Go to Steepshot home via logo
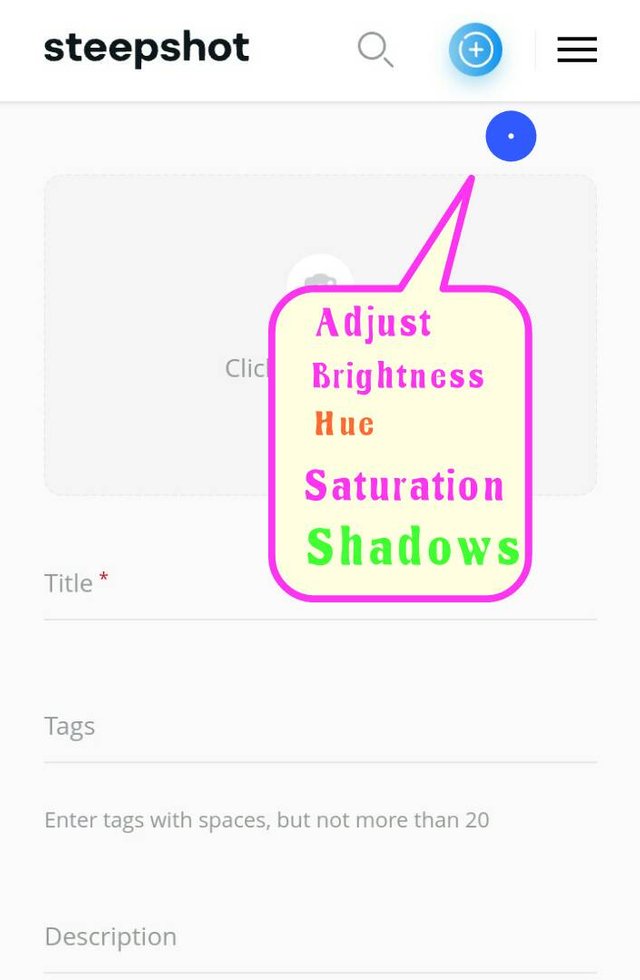640x980 pixels. [147, 48]
